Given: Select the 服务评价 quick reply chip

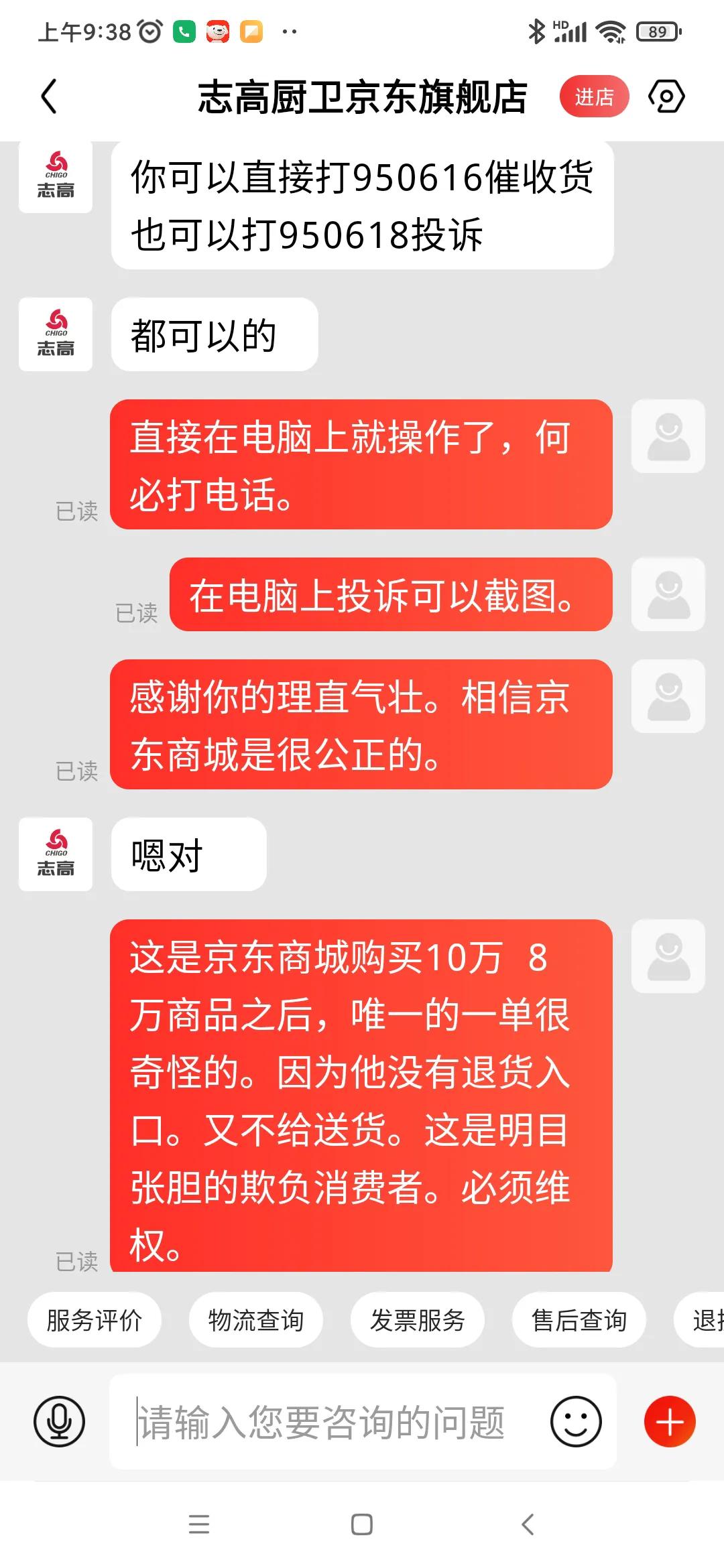Looking at the screenshot, I should 94,1319.
